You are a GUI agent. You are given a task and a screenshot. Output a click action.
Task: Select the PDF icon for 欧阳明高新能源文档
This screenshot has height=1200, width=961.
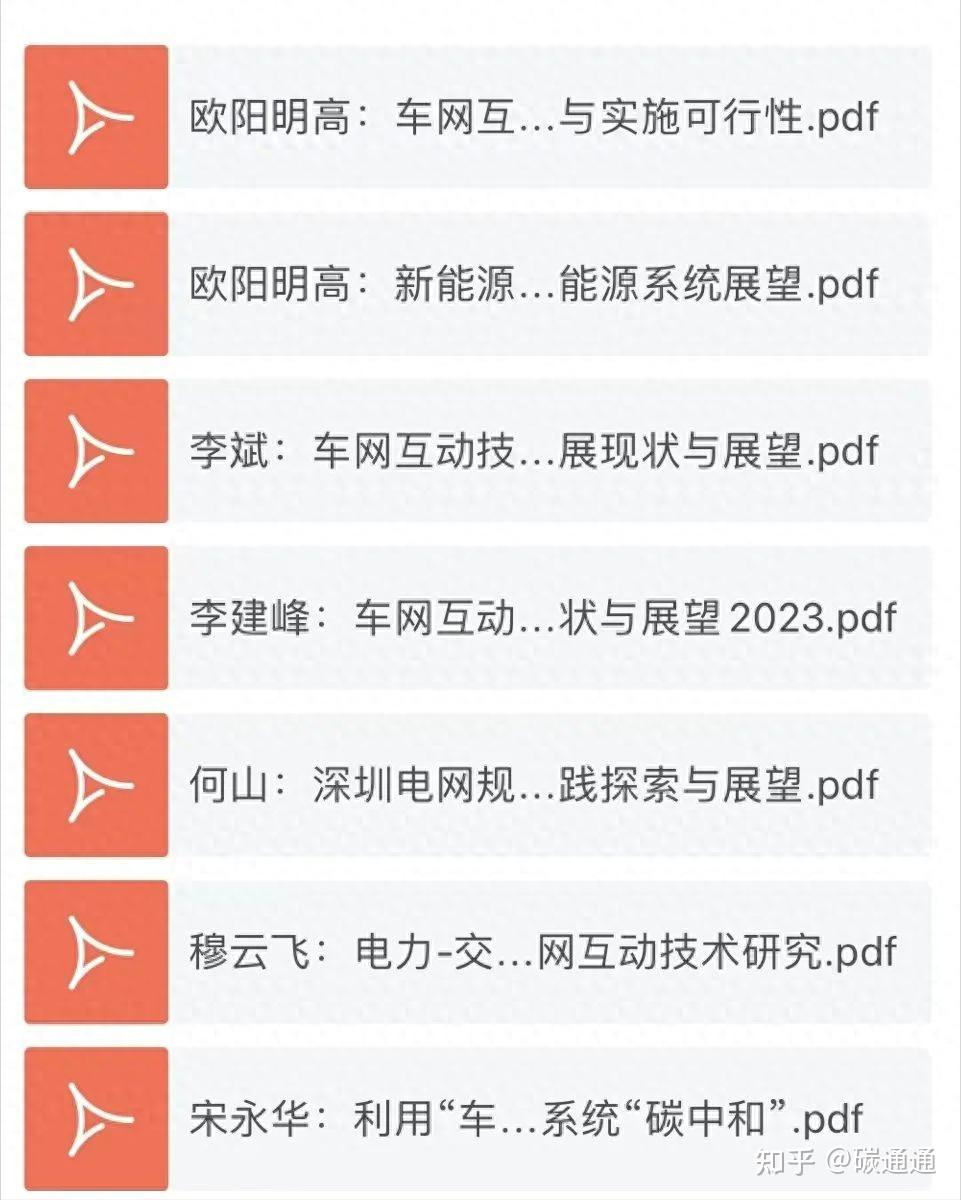(x=95, y=284)
